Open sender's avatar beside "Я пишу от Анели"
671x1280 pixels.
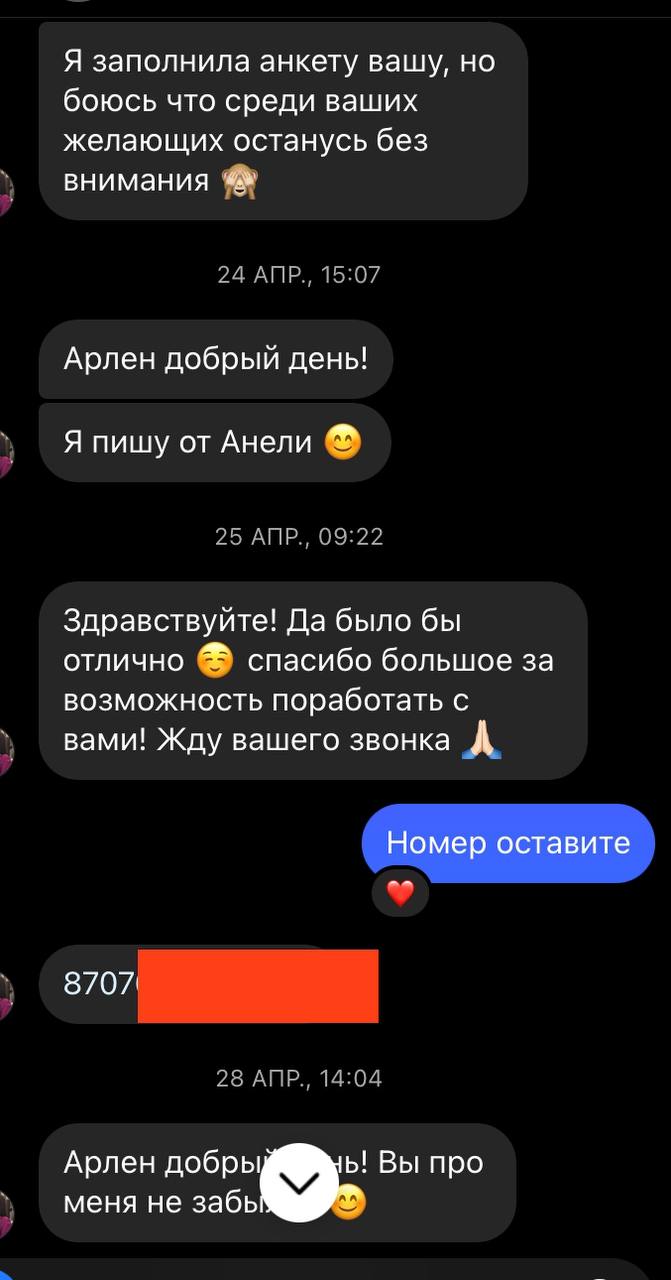(x=5, y=455)
